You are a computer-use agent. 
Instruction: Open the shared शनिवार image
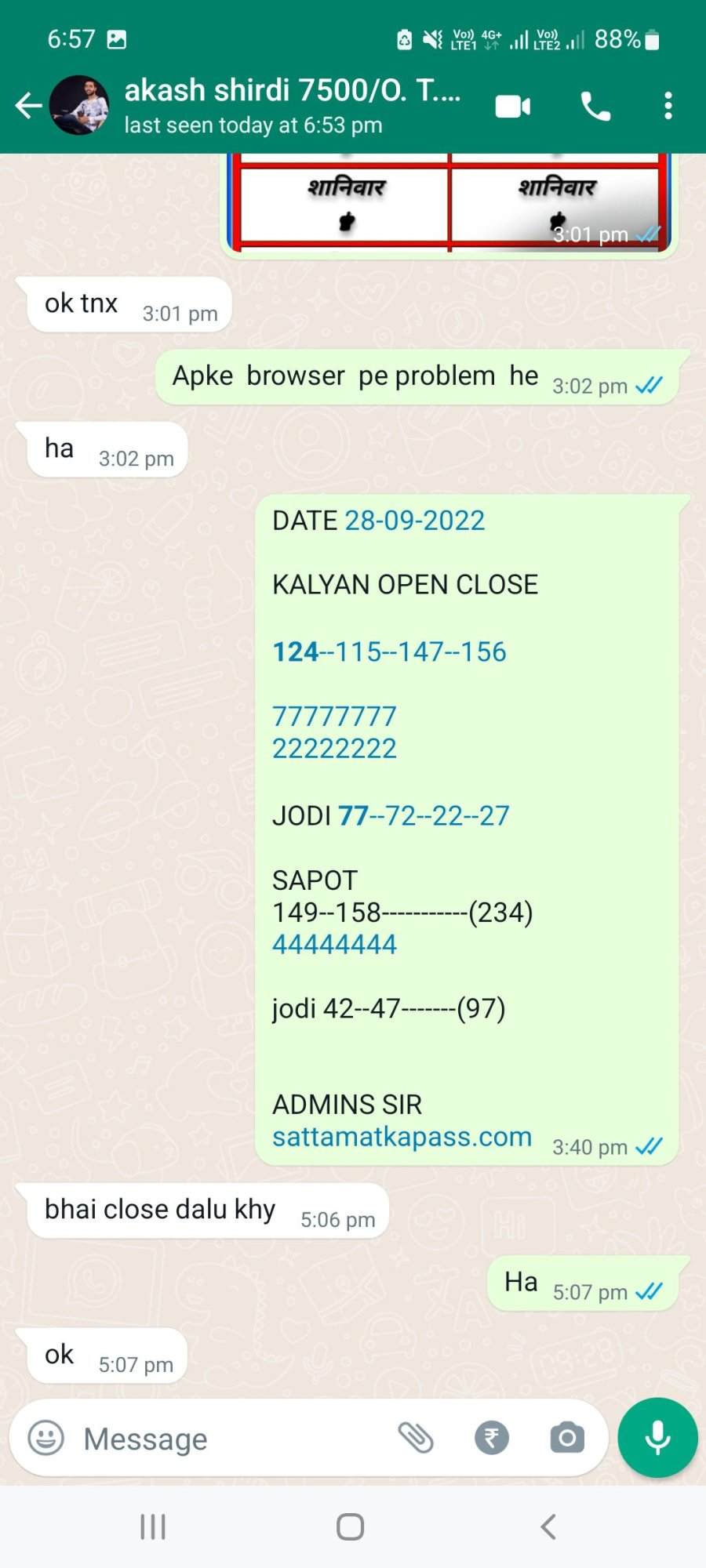449,204
